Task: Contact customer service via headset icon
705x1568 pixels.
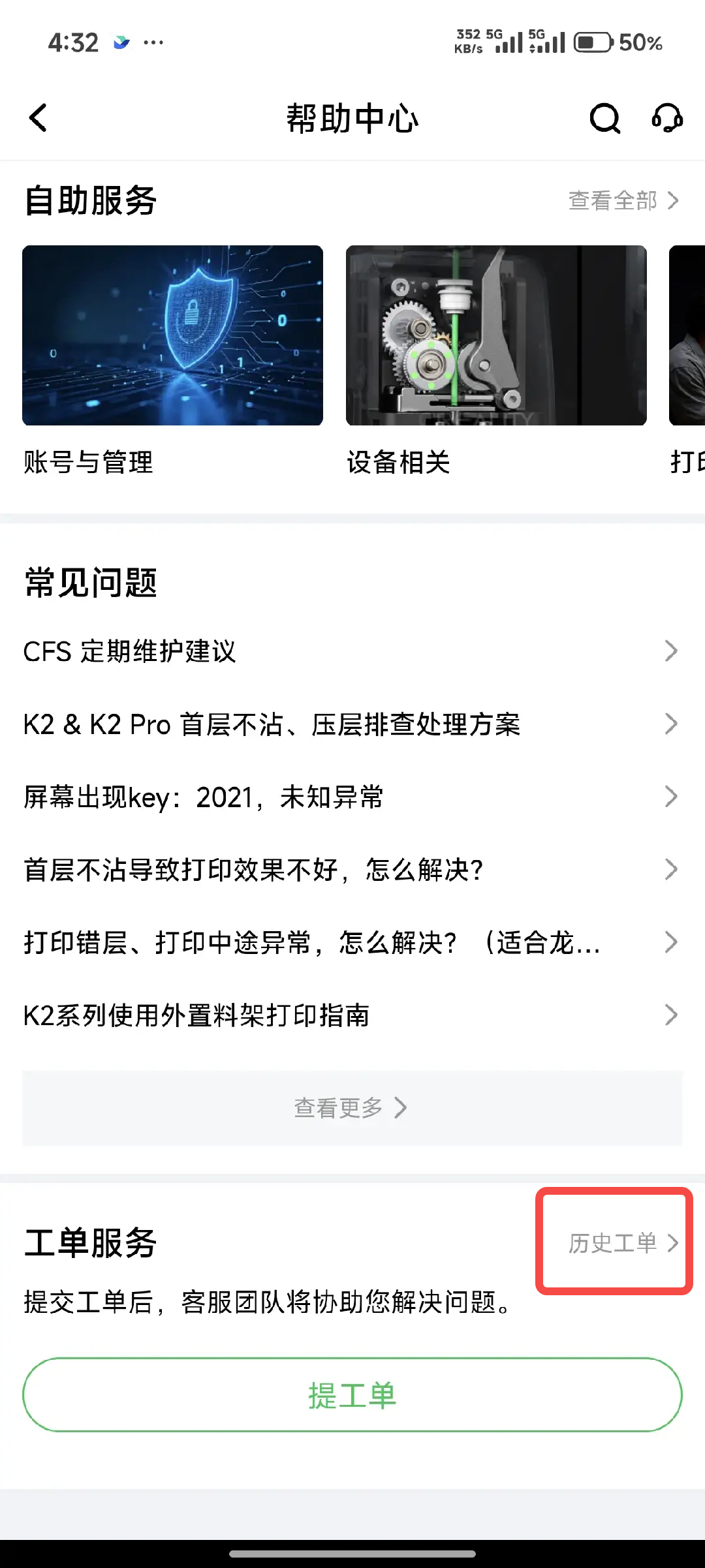Action: click(667, 118)
